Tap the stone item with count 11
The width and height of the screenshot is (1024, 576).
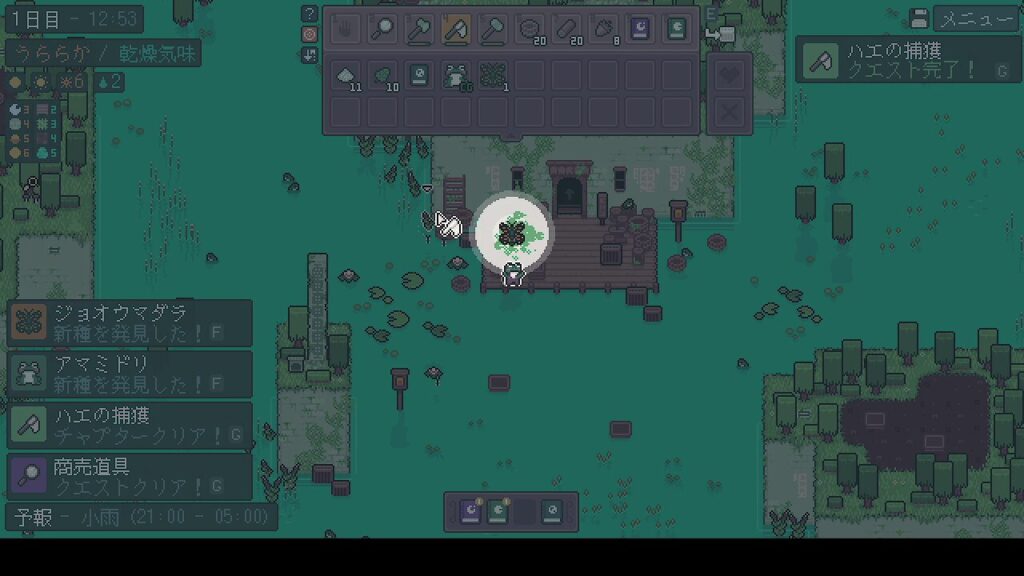pyautogui.click(x=345, y=76)
